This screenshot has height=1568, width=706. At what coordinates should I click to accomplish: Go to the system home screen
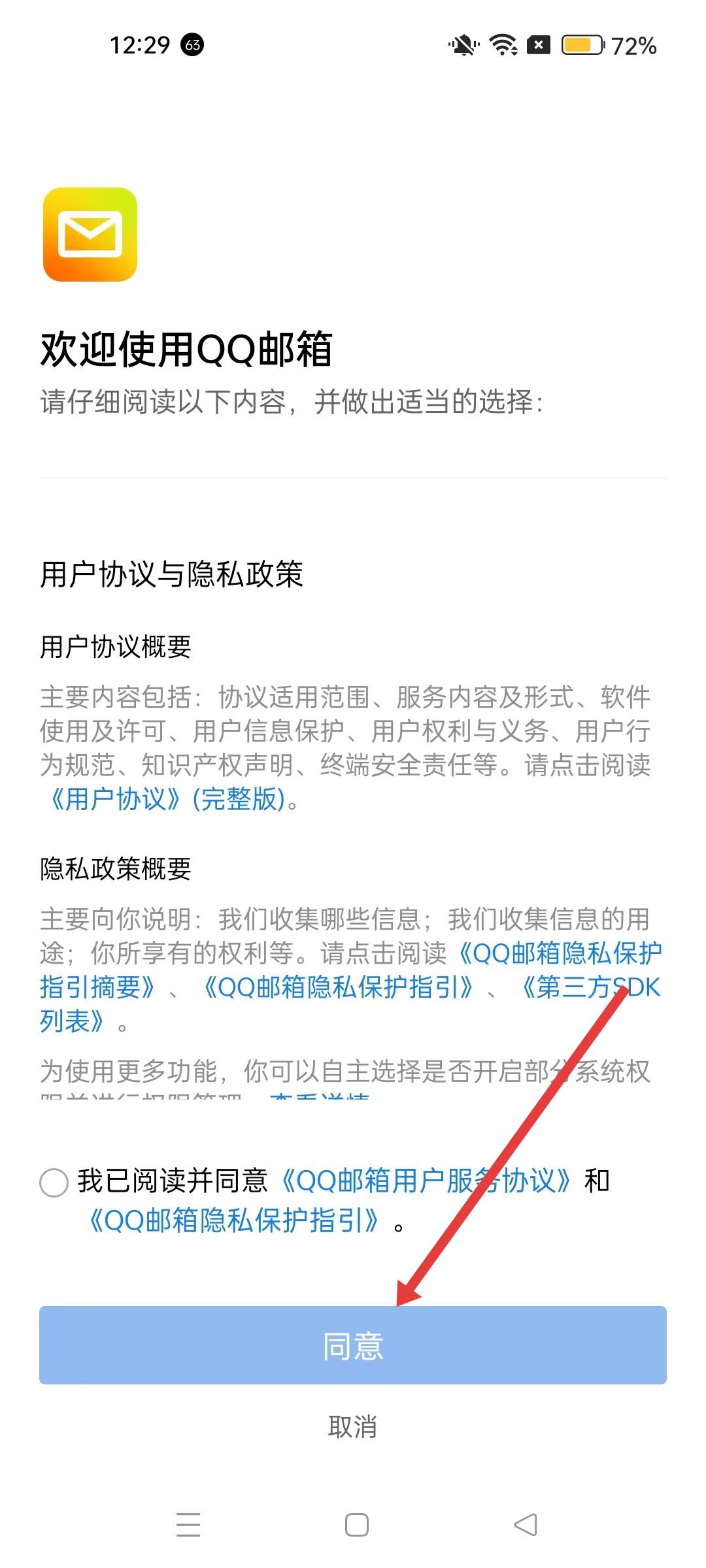pyautogui.click(x=356, y=1525)
